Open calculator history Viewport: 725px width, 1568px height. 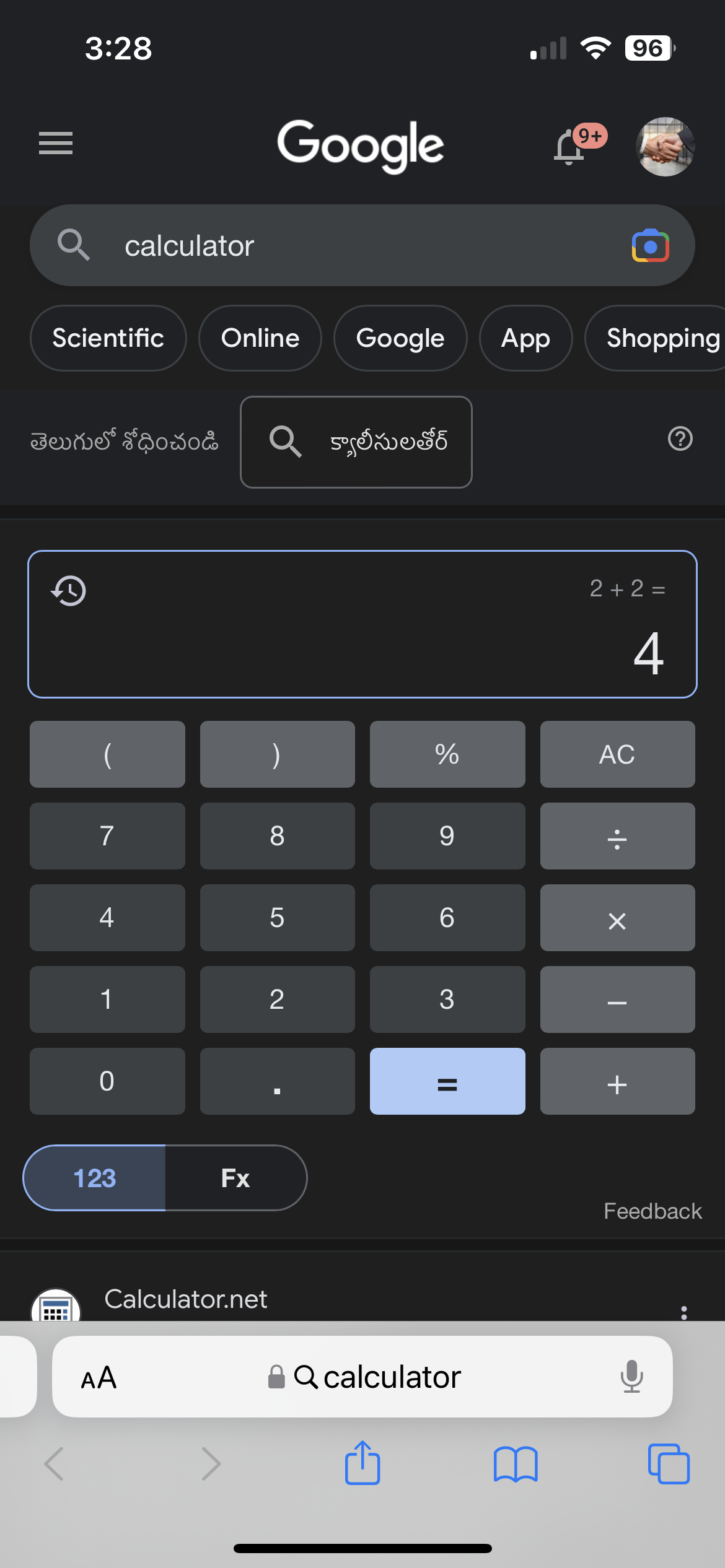[68, 590]
